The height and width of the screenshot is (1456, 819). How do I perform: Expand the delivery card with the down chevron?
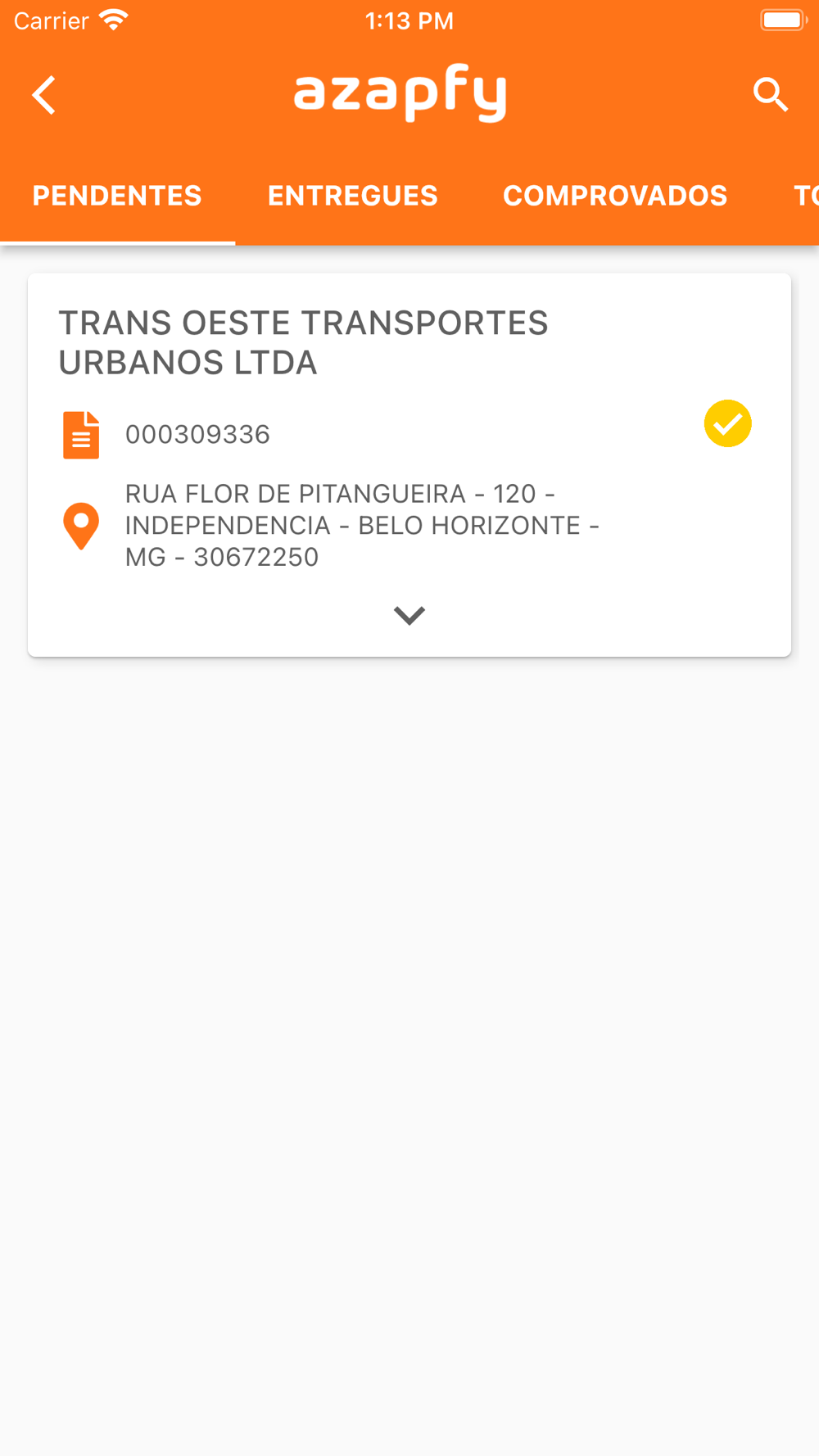coord(409,615)
